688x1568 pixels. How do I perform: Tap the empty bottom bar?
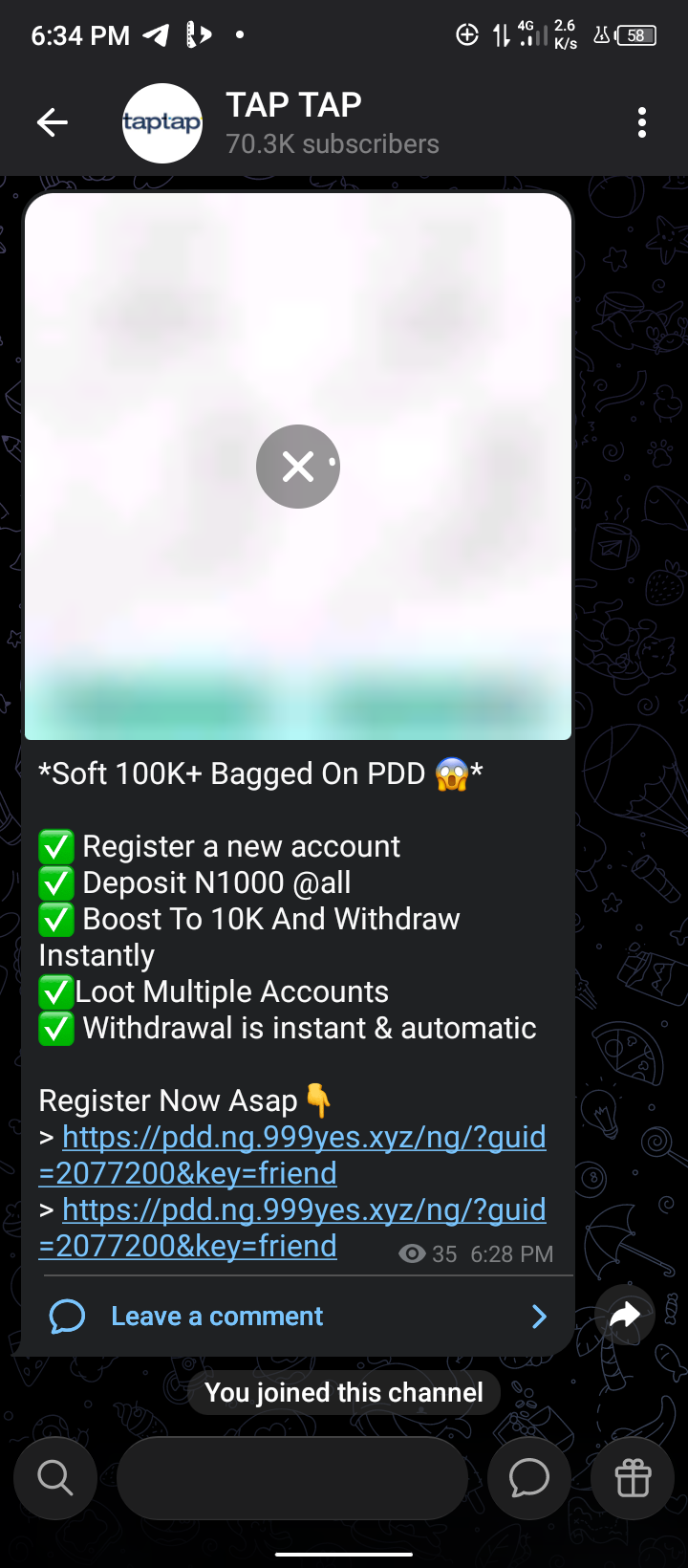(x=292, y=1478)
